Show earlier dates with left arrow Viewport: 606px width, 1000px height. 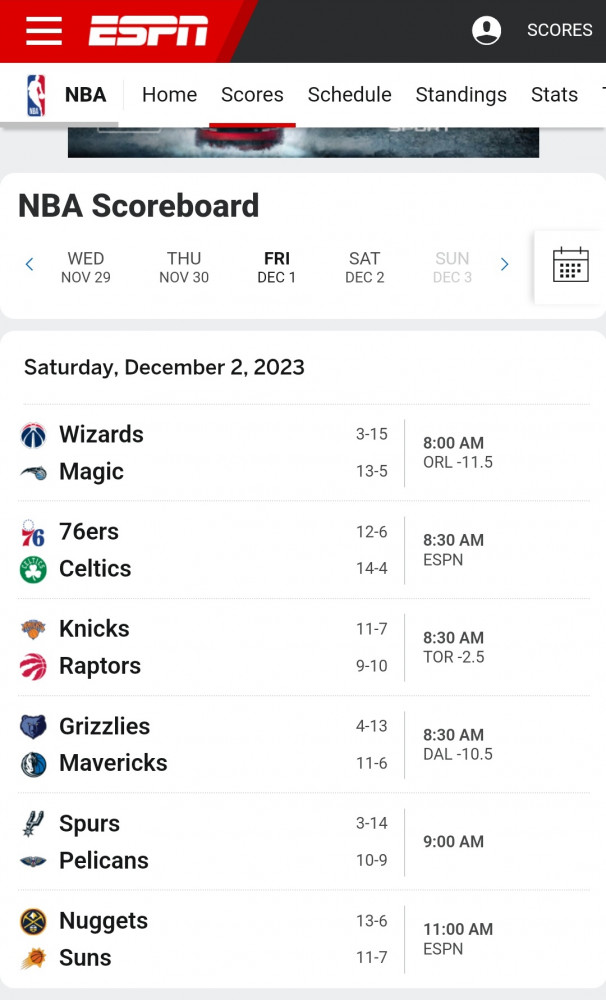pos(29,264)
